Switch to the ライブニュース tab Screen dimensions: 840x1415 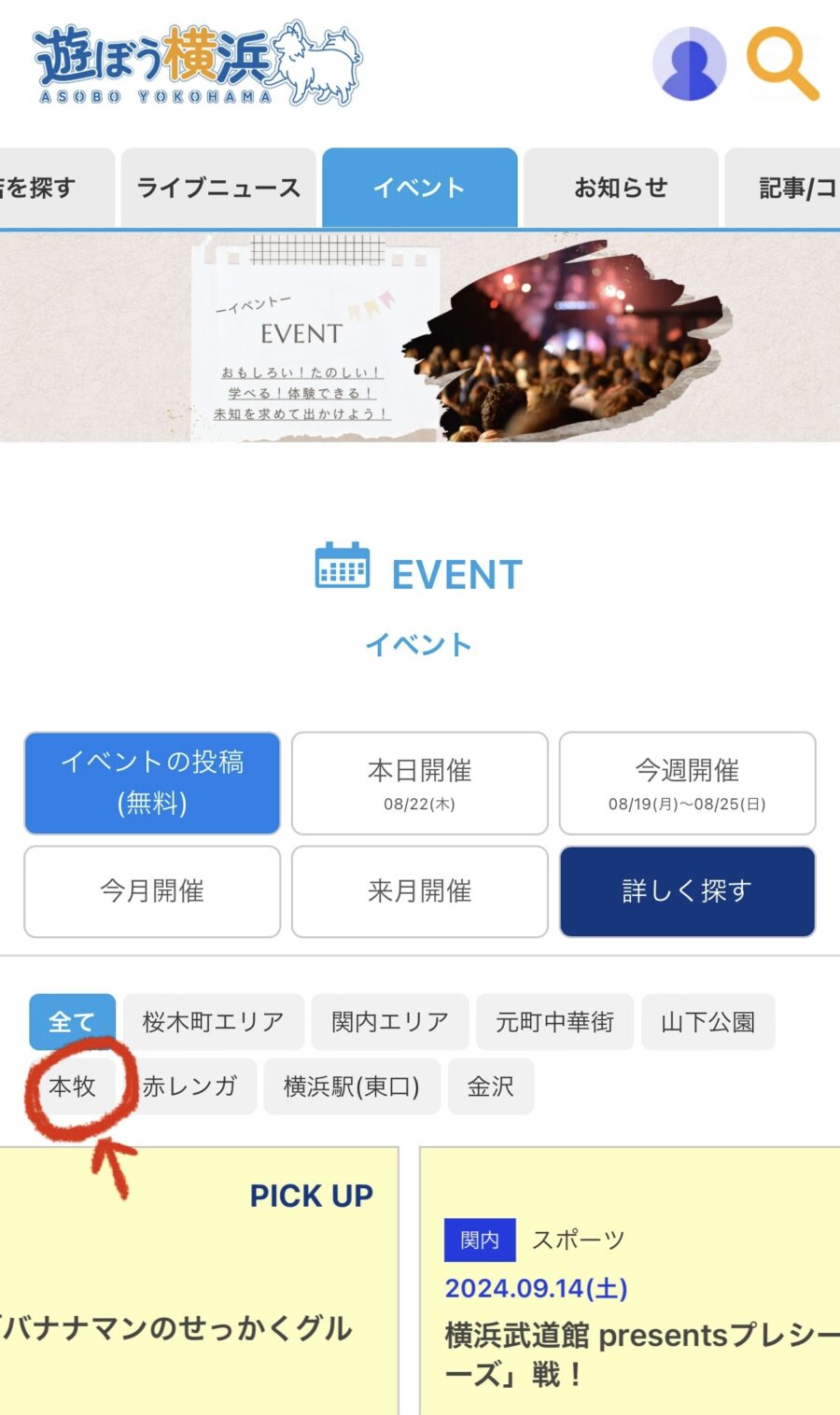[218, 188]
